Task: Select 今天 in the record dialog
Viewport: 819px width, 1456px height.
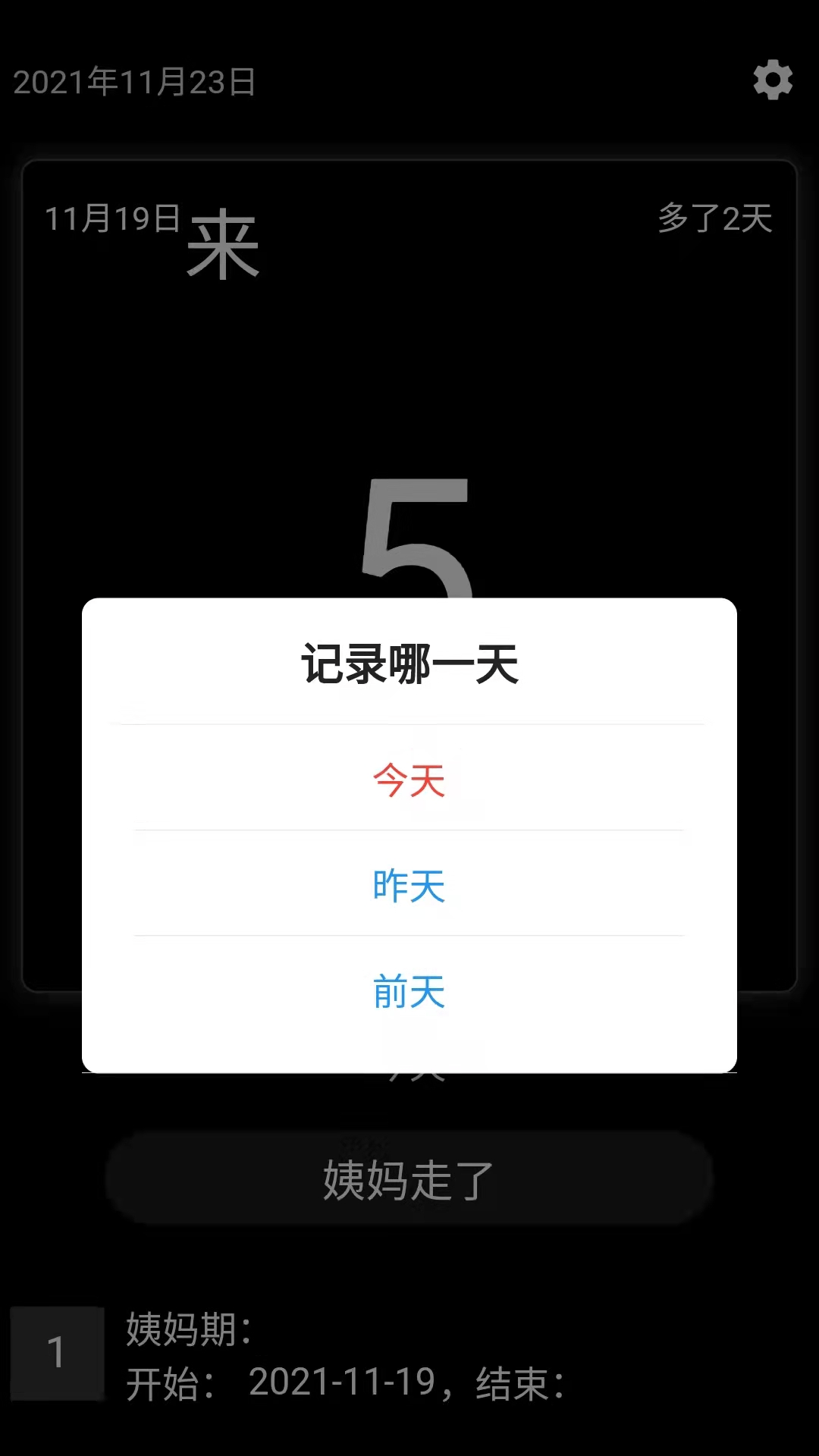Action: (409, 781)
